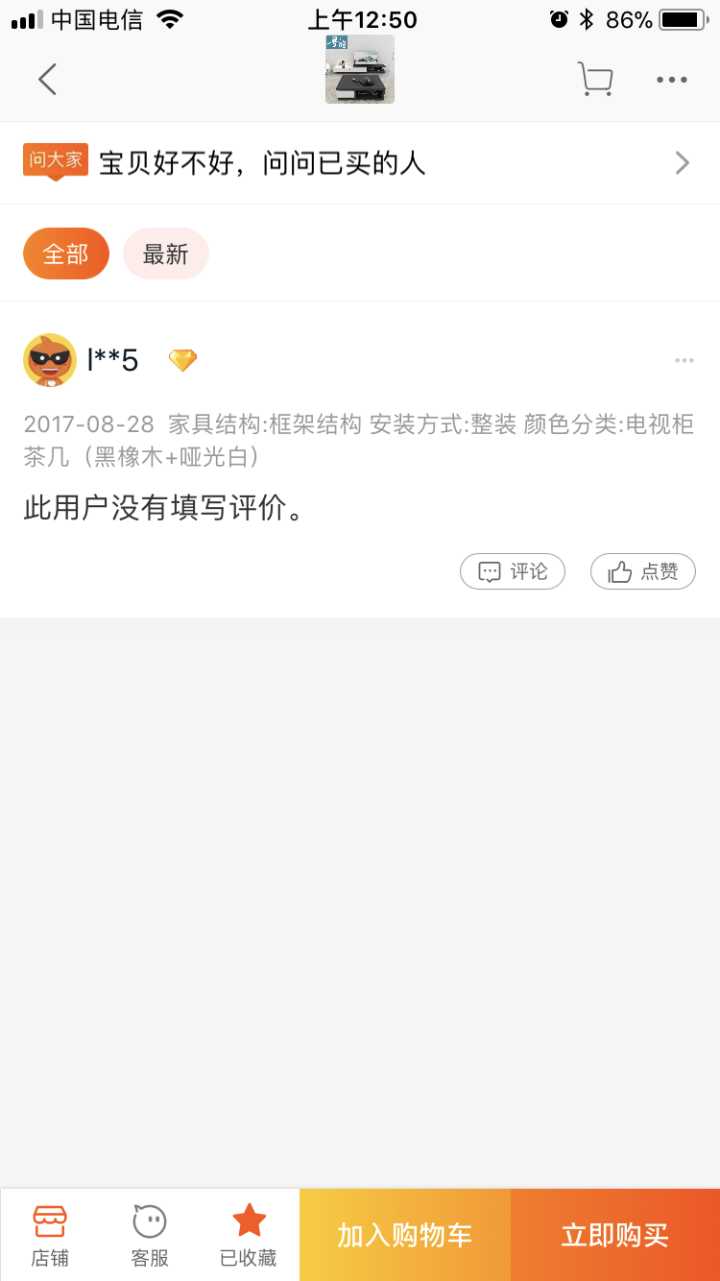Visit the 店铺 store page
Viewport: 720px width, 1281px height.
(50, 1236)
